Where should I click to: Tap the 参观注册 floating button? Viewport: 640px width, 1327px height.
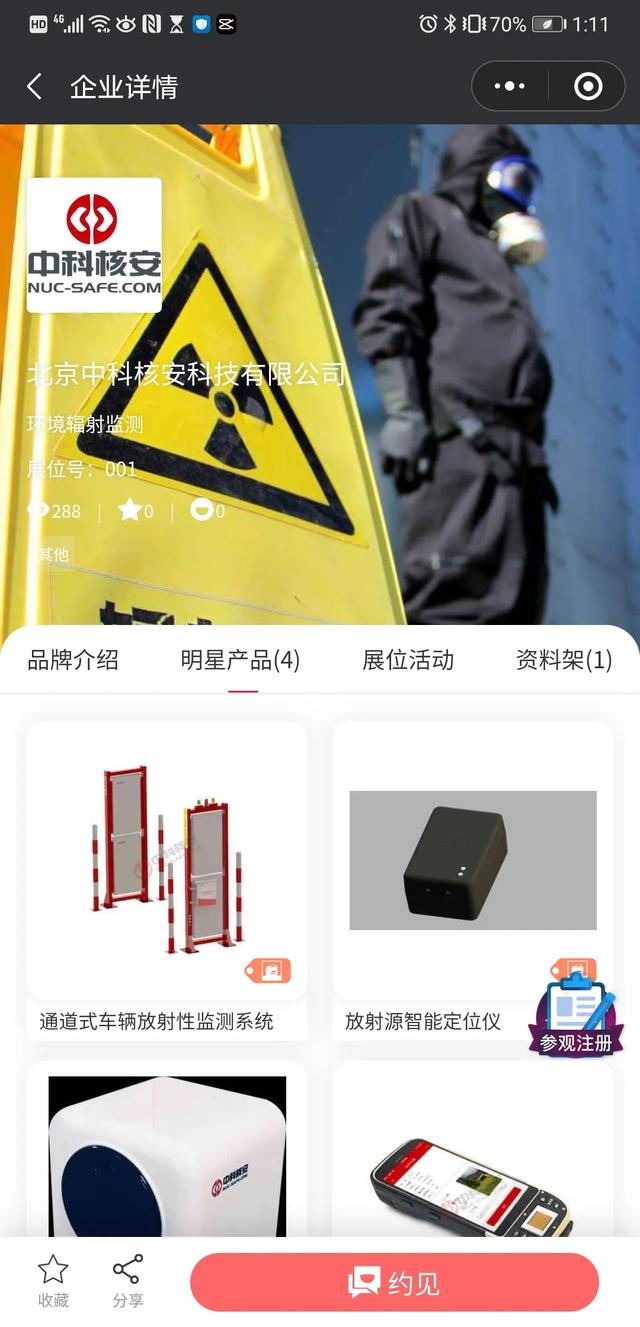[x=577, y=1012]
